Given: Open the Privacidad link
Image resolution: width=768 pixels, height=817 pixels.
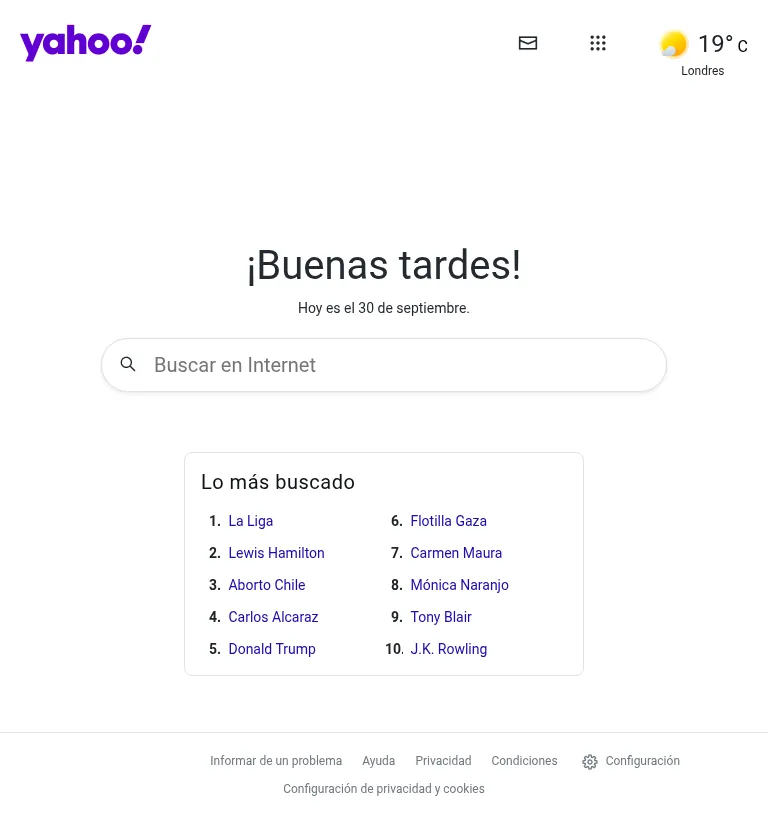Looking at the screenshot, I should pyautogui.click(x=443, y=761).
